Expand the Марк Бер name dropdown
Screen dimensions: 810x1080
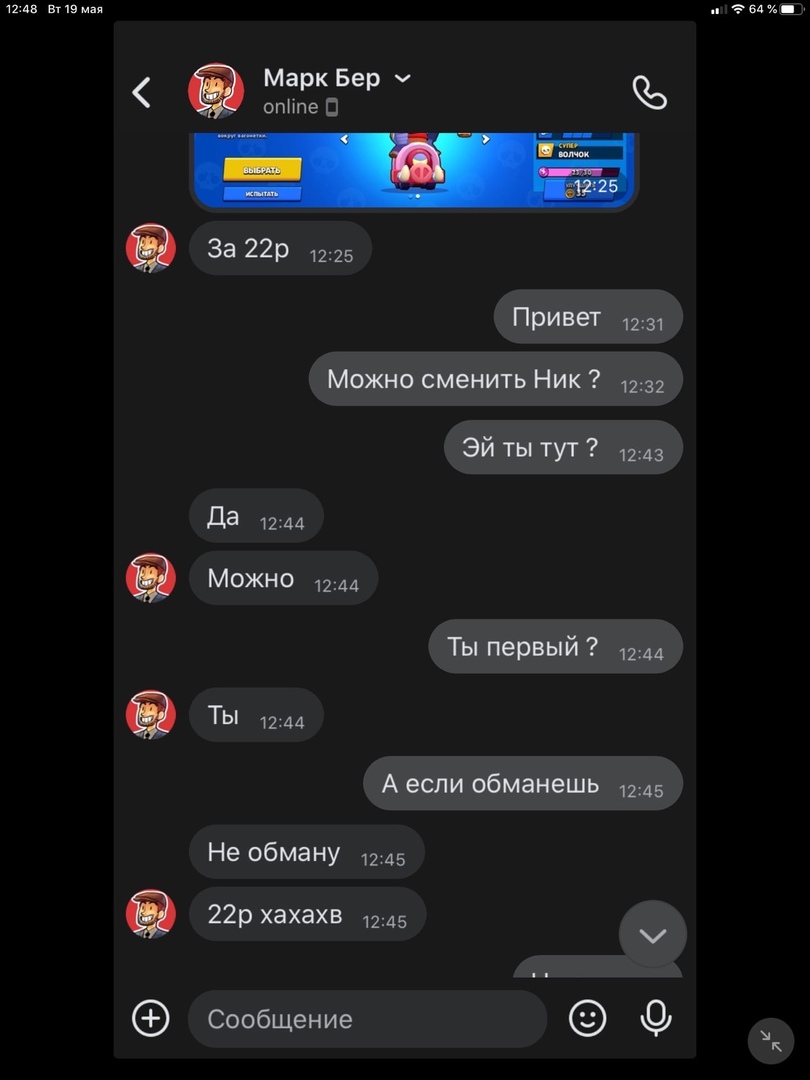pos(403,79)
